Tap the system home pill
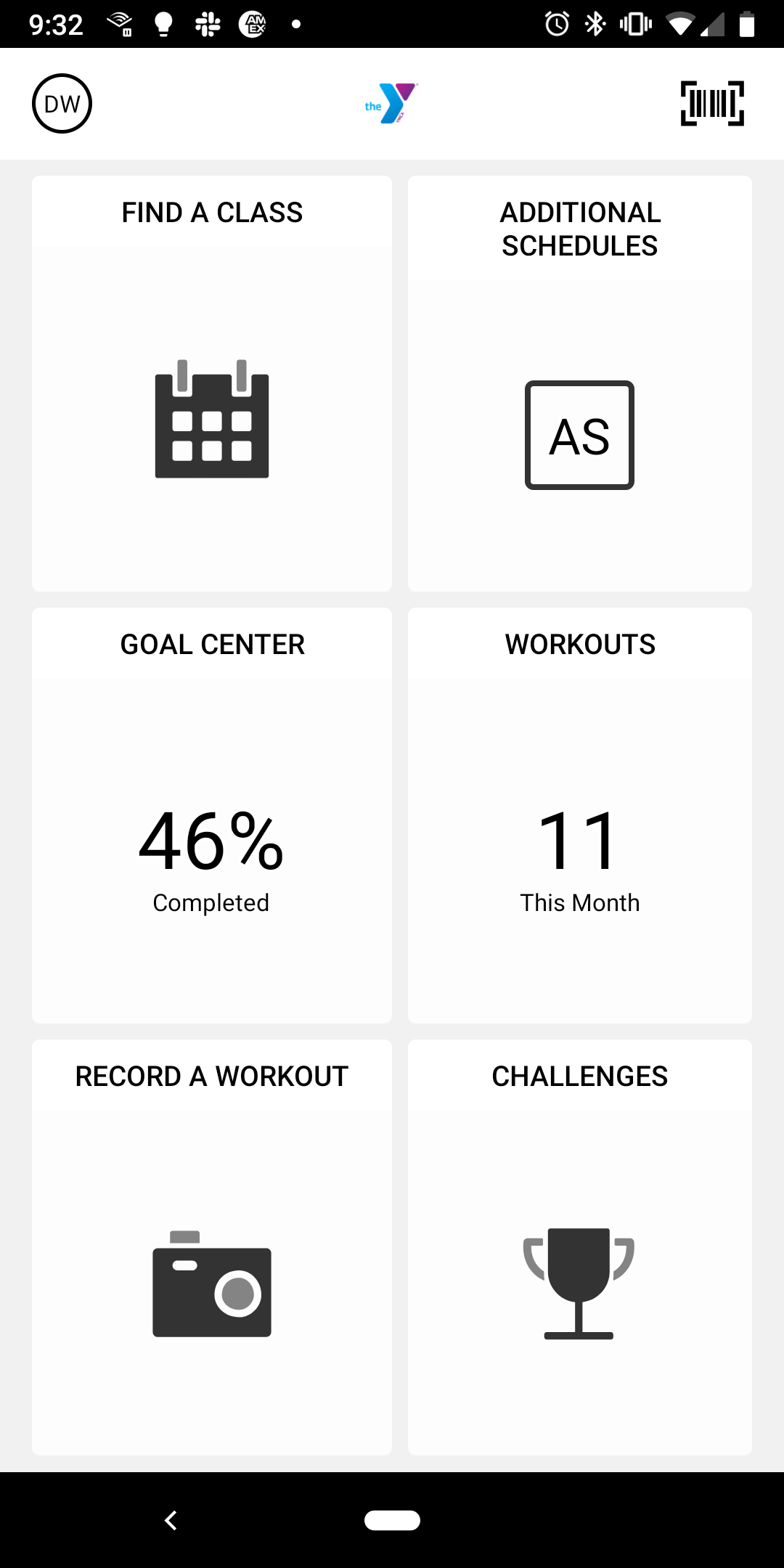 tap(392, 1520)
